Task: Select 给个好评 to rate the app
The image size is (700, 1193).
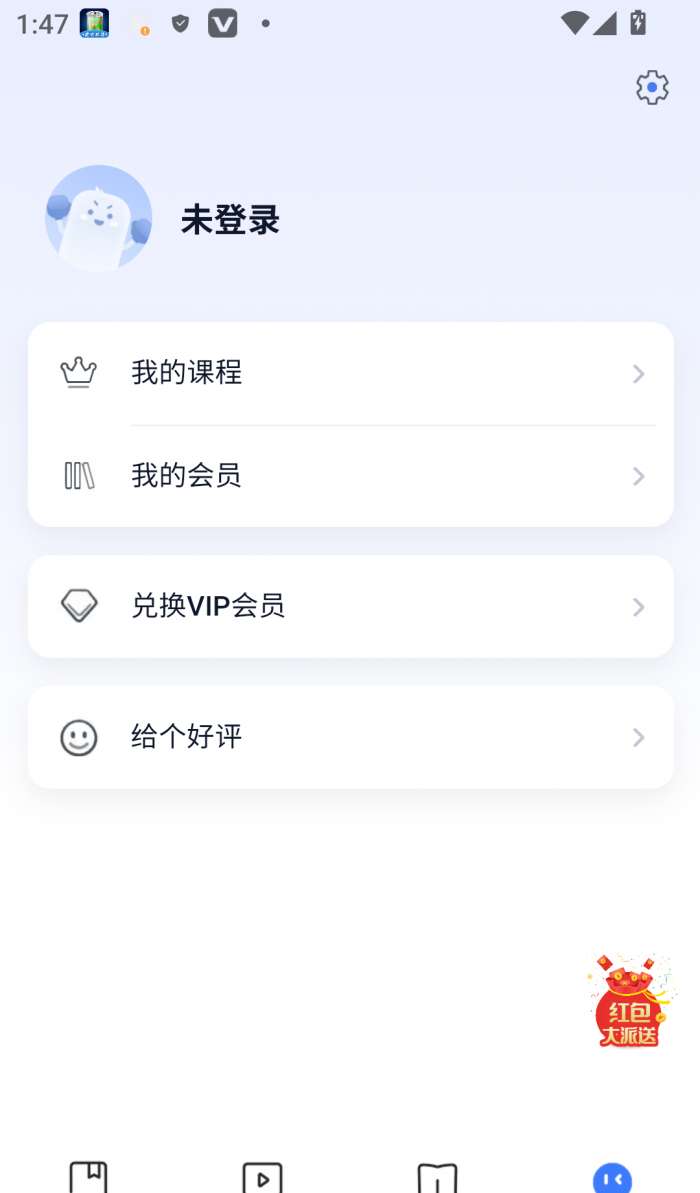Action: click(x=350, y=738)
